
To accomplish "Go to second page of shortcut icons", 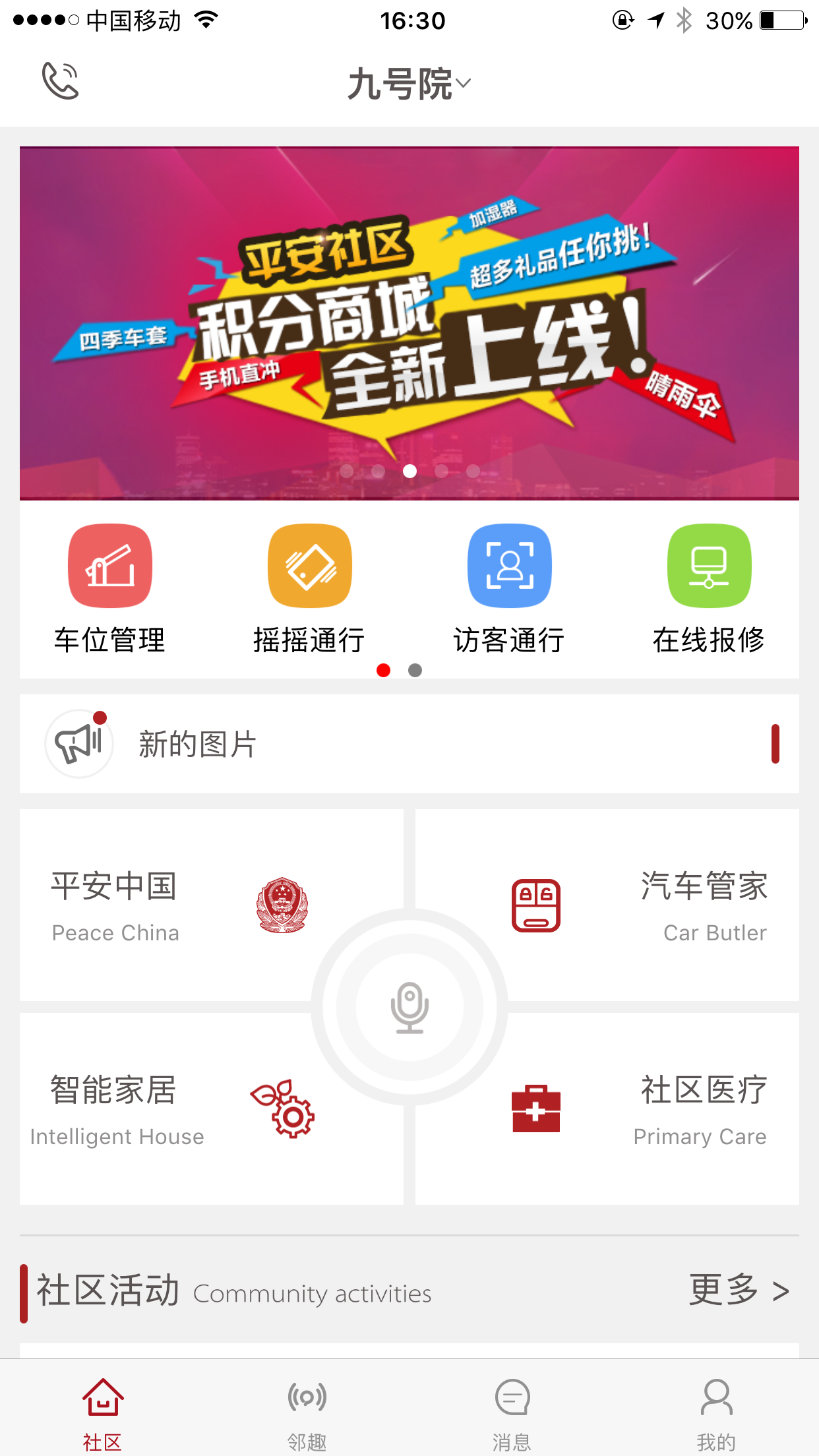I will click(415, 670).
